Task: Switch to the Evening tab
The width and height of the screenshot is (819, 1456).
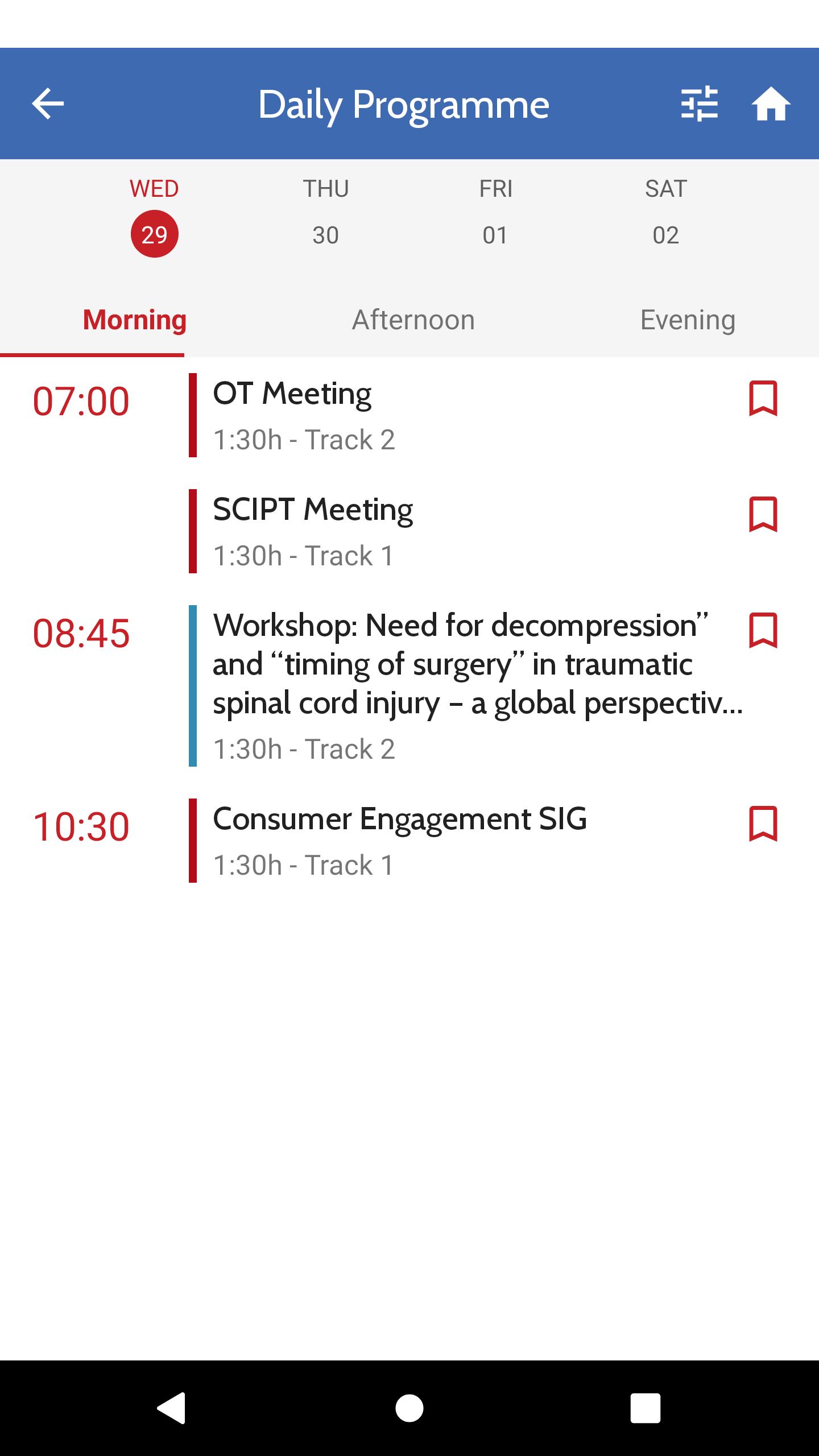Action: click(687, 320)
